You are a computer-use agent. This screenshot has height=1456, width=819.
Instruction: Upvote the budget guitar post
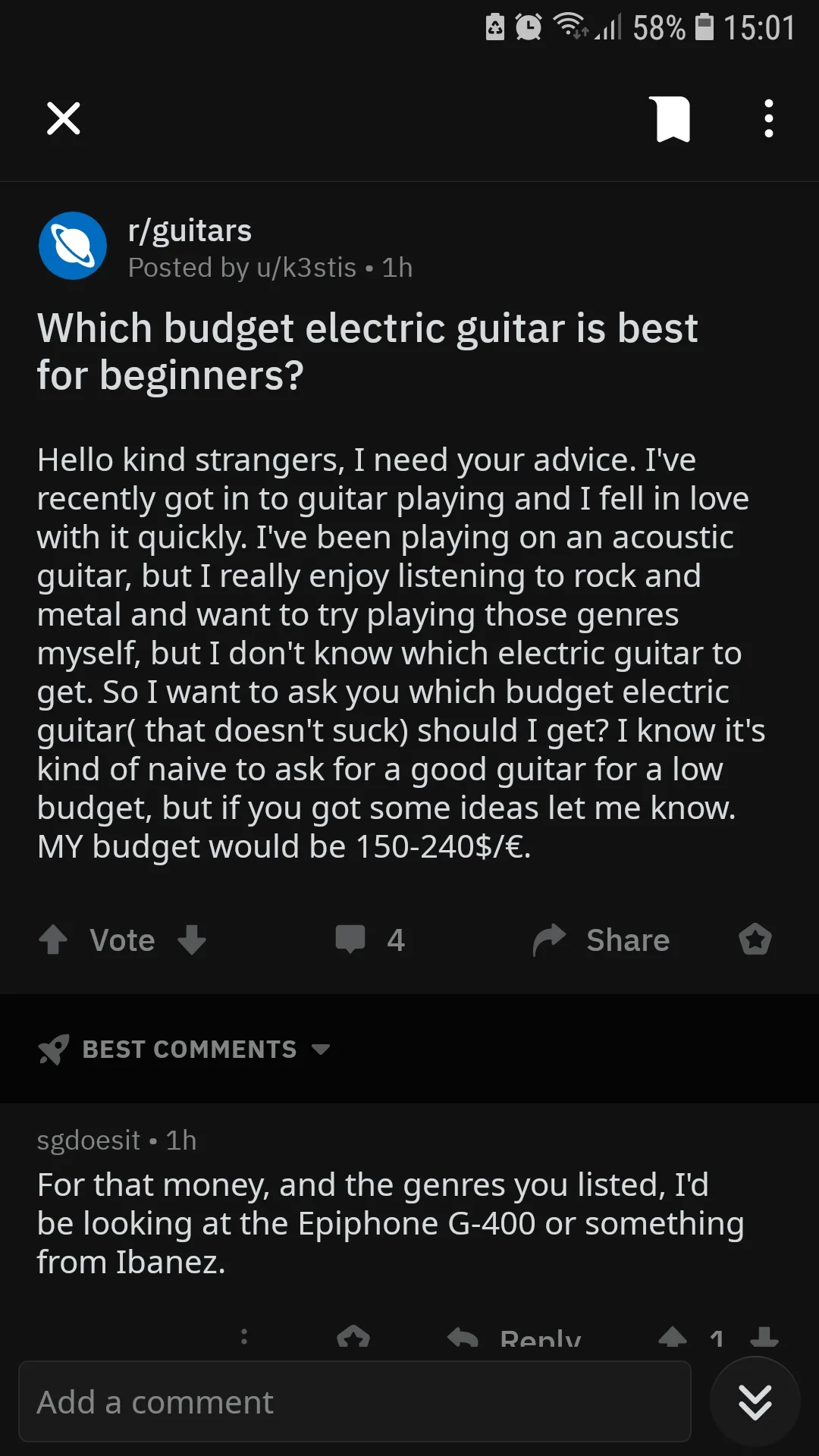[54, 940]
